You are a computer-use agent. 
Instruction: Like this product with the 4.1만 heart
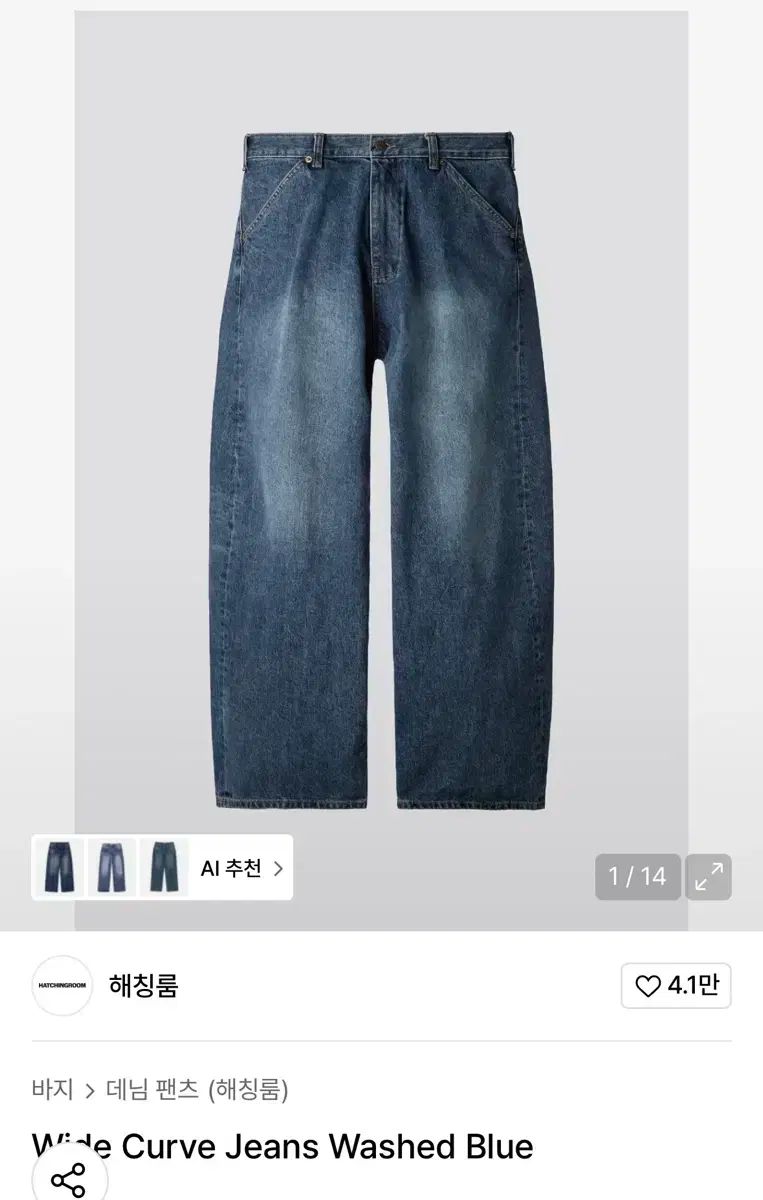(x=676, y=986)
